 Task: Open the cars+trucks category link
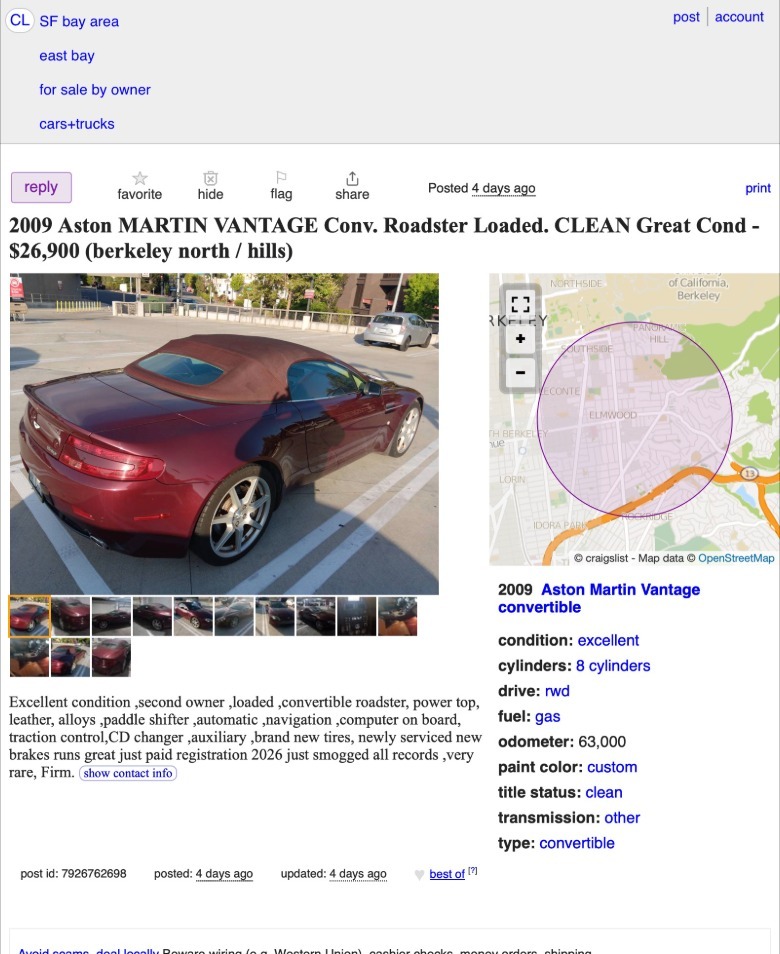click(77, 124)
